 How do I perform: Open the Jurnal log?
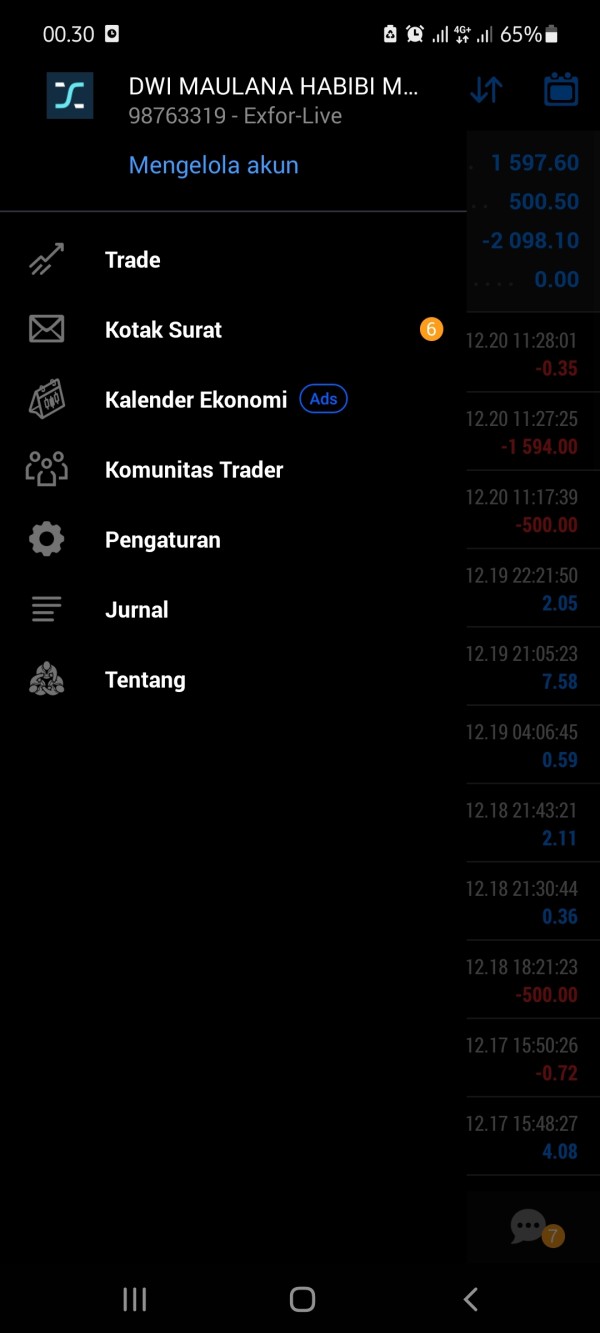click(x=233, y=610)
